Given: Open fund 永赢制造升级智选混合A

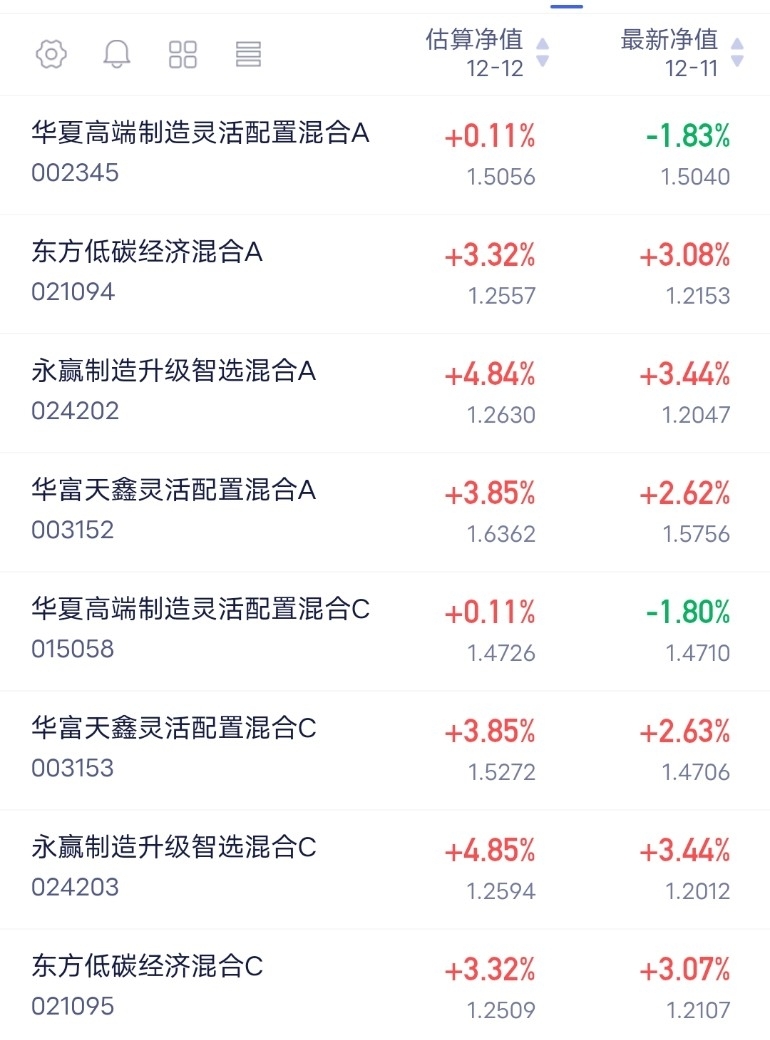Looking at the screenshot, I should coord(385,393).
